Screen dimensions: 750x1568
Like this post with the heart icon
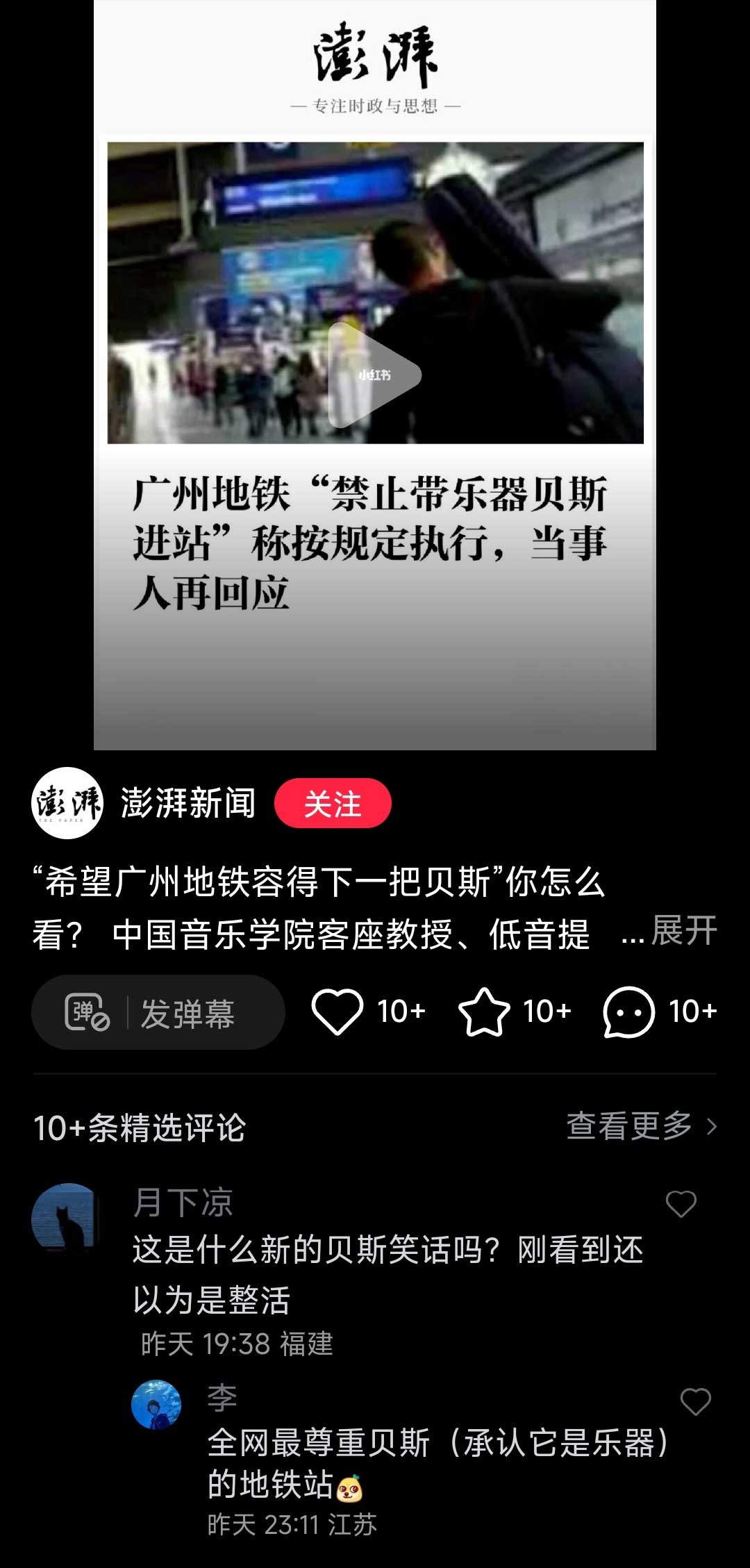click(x=337, y=1012)
